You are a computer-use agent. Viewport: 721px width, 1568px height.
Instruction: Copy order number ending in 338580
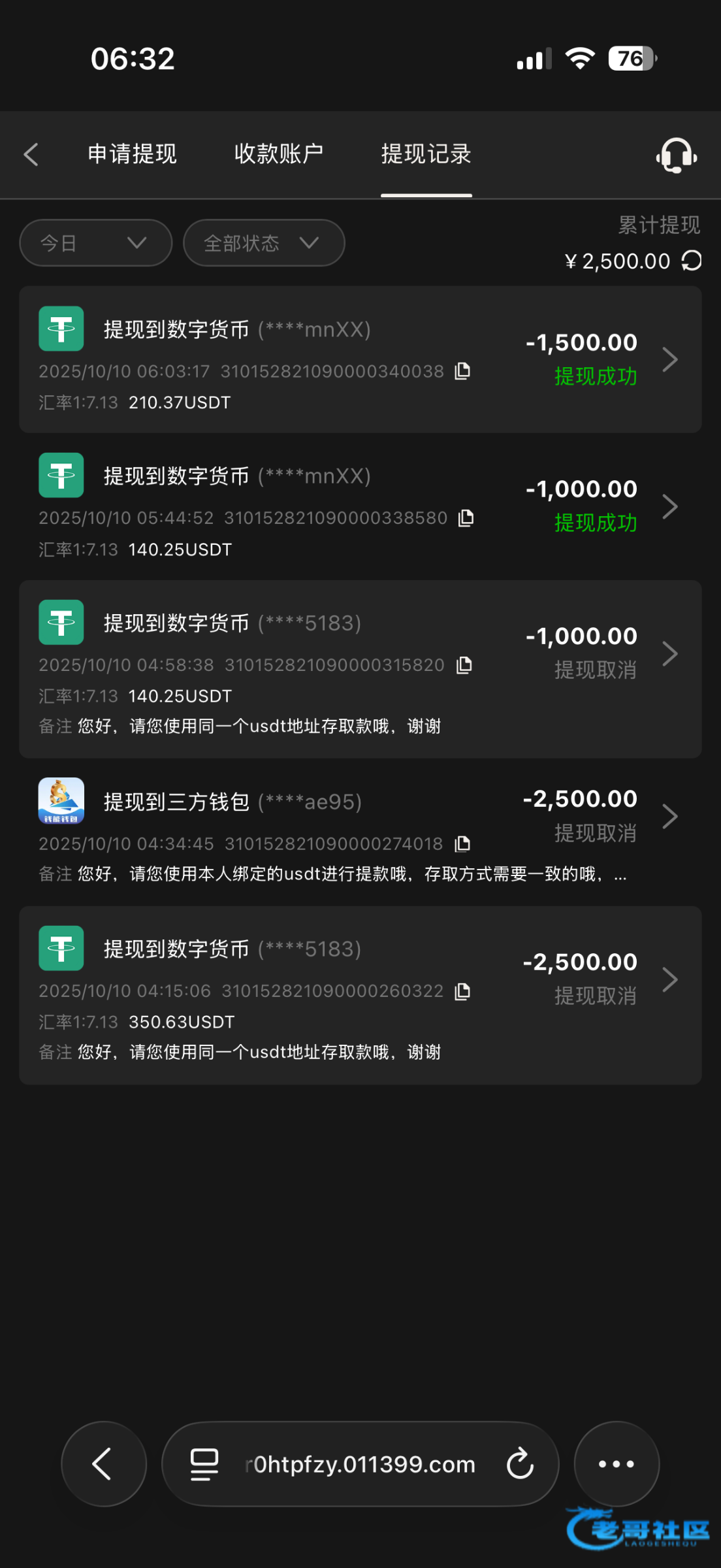[x=466, y=518]
